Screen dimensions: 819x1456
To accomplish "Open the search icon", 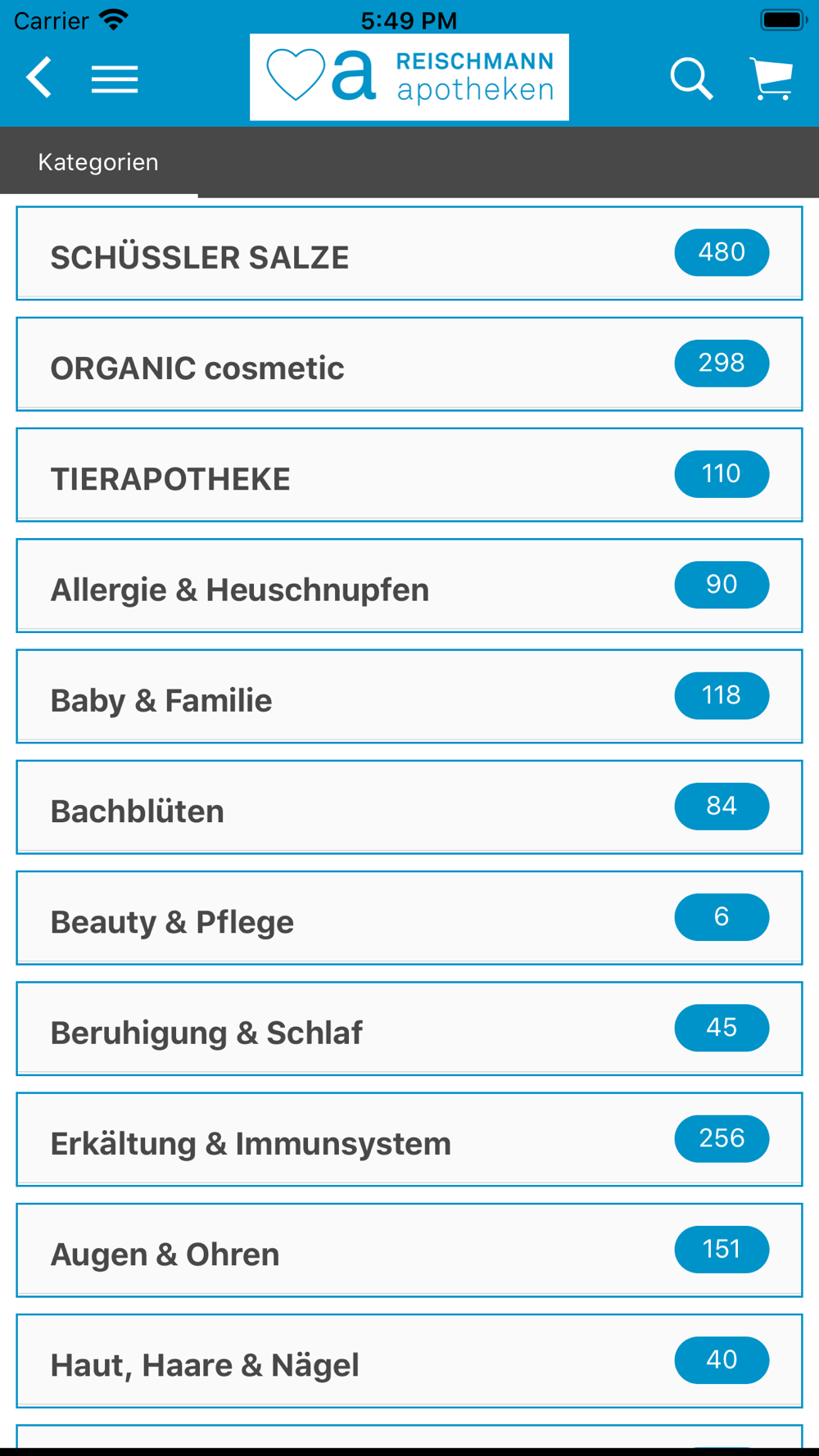I will [x=691, y=79].
